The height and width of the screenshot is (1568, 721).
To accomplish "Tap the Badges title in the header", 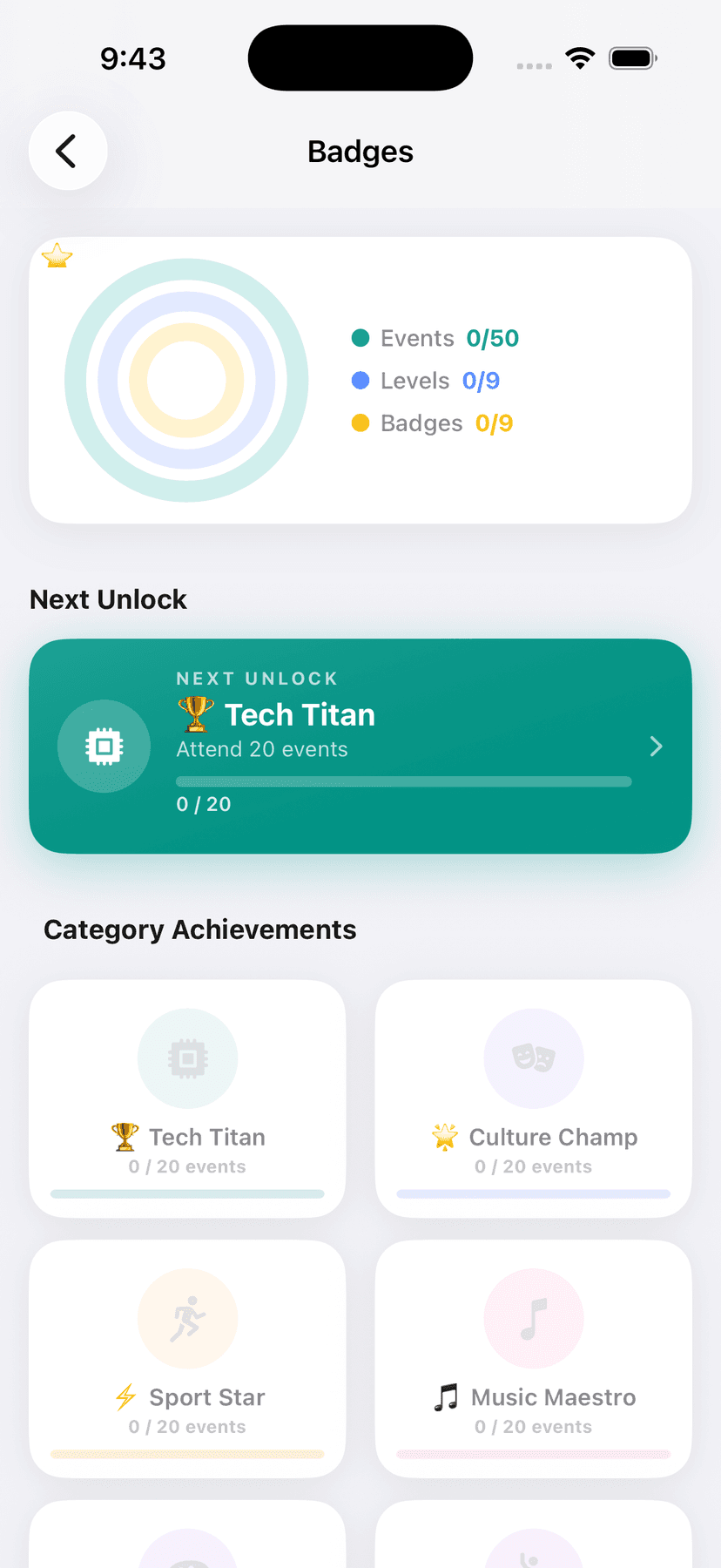I will click(360, 152).
